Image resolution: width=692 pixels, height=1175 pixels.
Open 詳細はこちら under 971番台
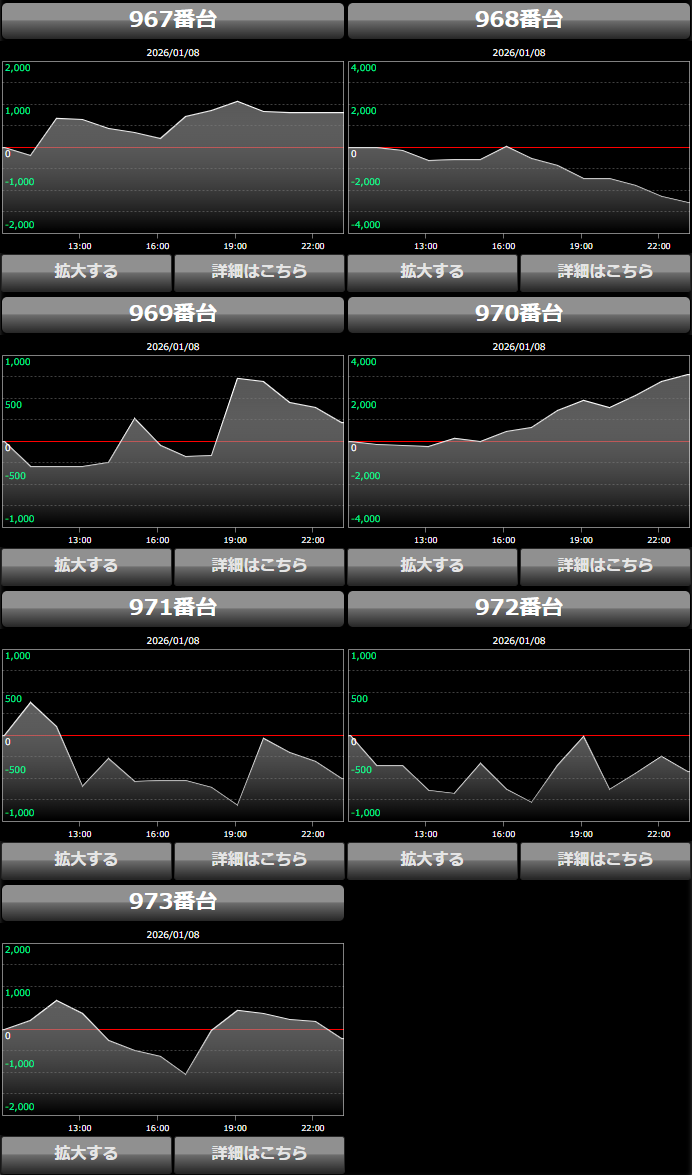pyautogui.click(x=259, y=860)
